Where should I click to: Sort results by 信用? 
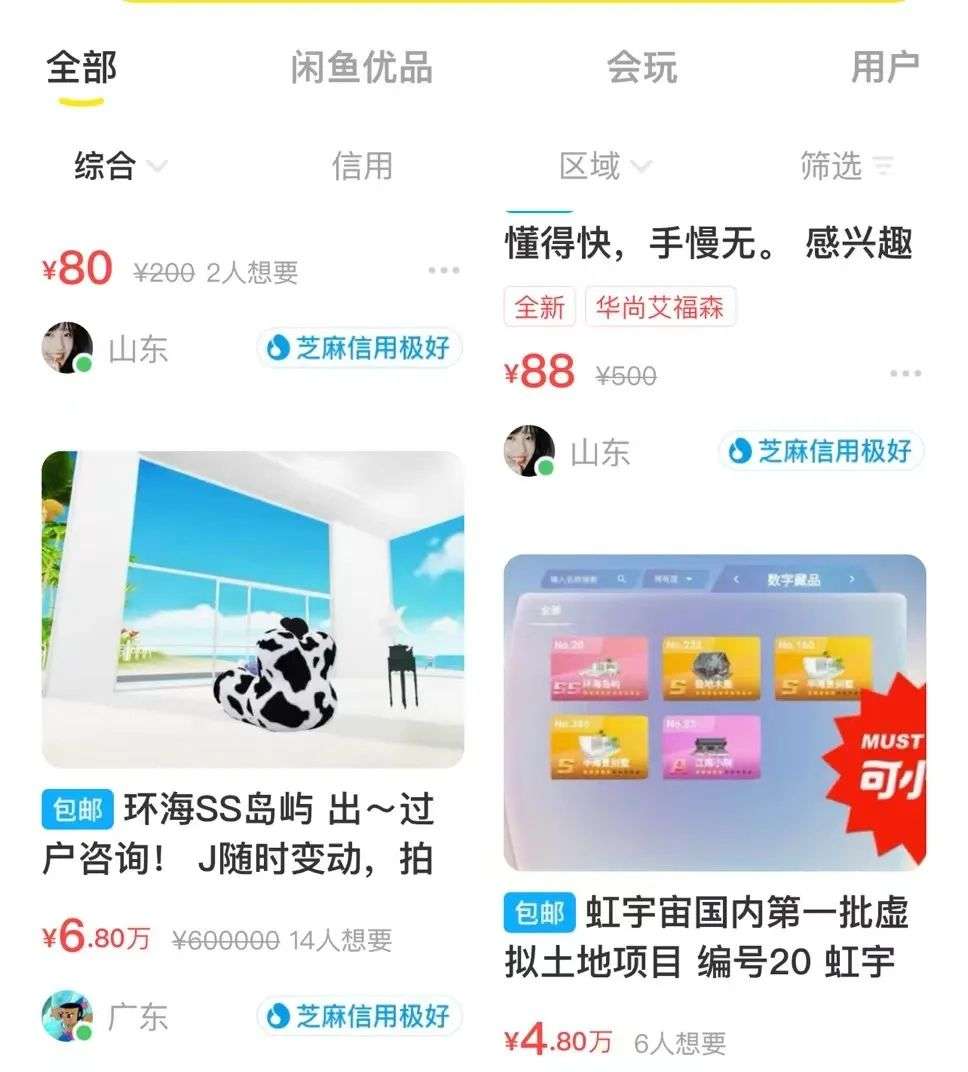[x=362, y=166]
